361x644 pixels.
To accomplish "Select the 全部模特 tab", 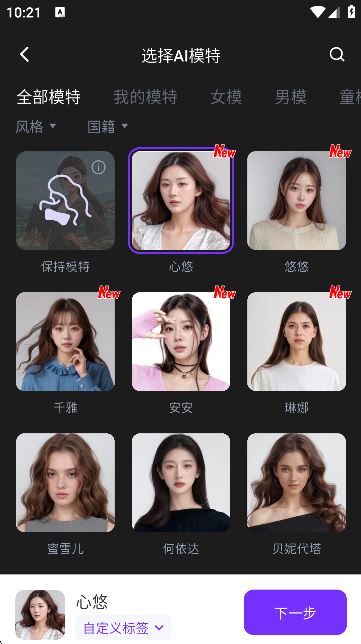I will click(48, 97).
